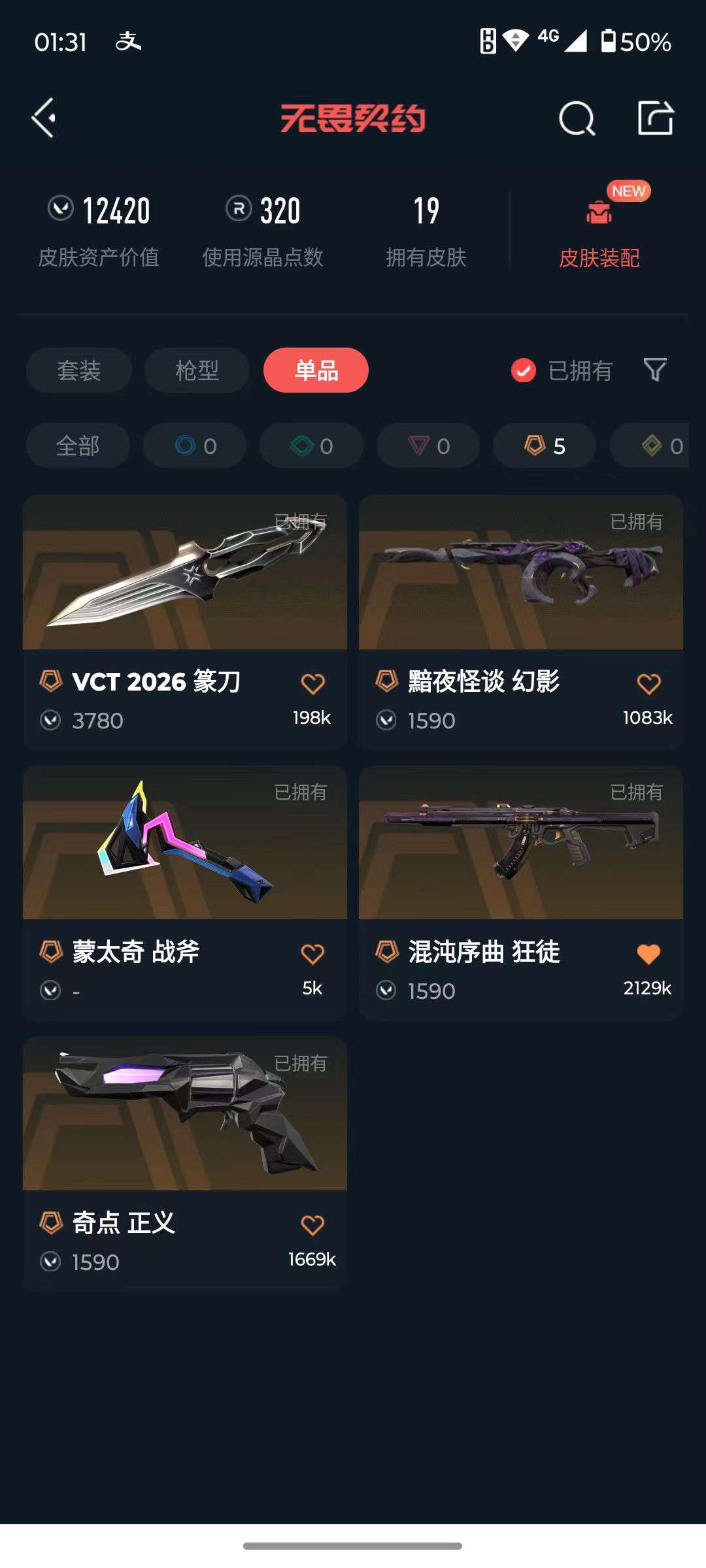Select the 全部 rarity filter
This screenshot has height=1568, width=706.
click(x=78, y=446)
